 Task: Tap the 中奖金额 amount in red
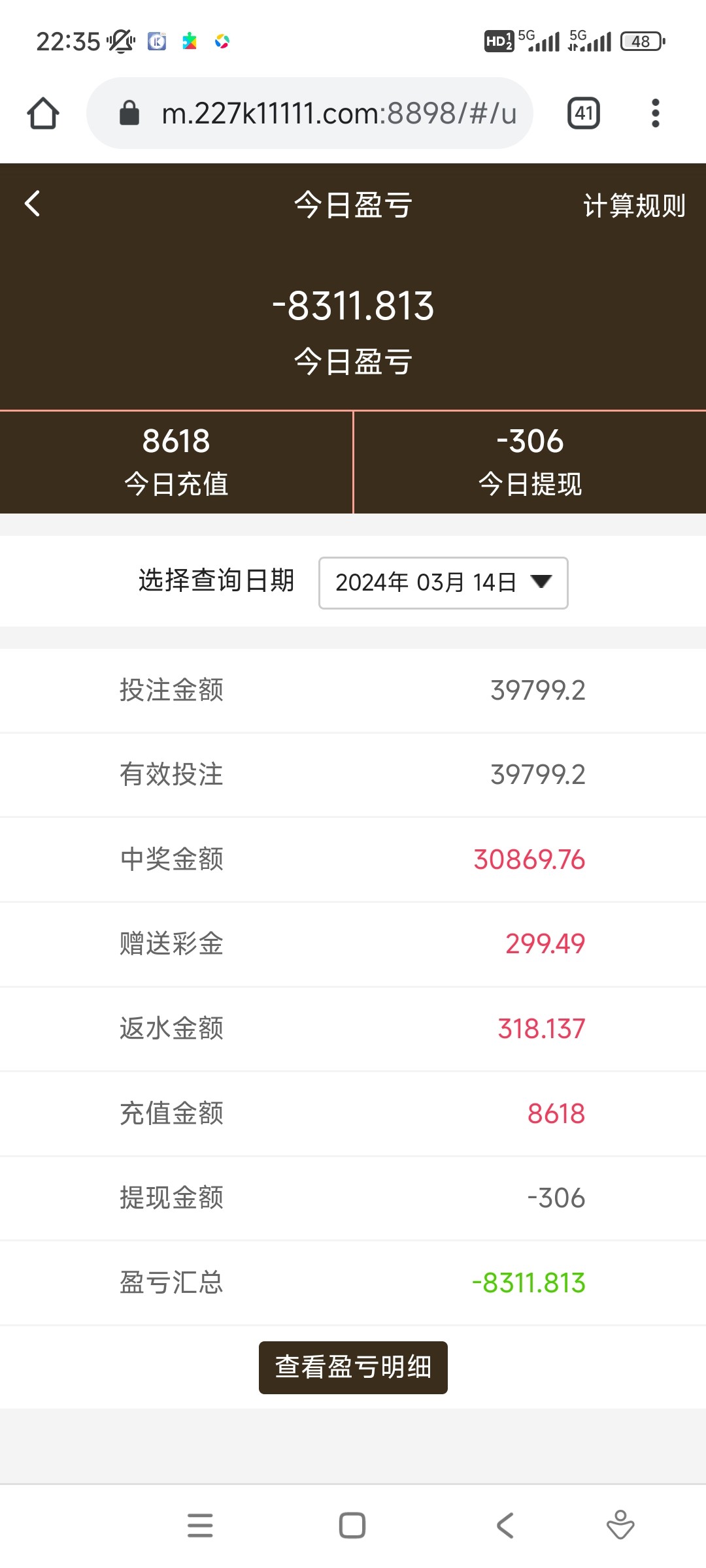coord(530,859)
